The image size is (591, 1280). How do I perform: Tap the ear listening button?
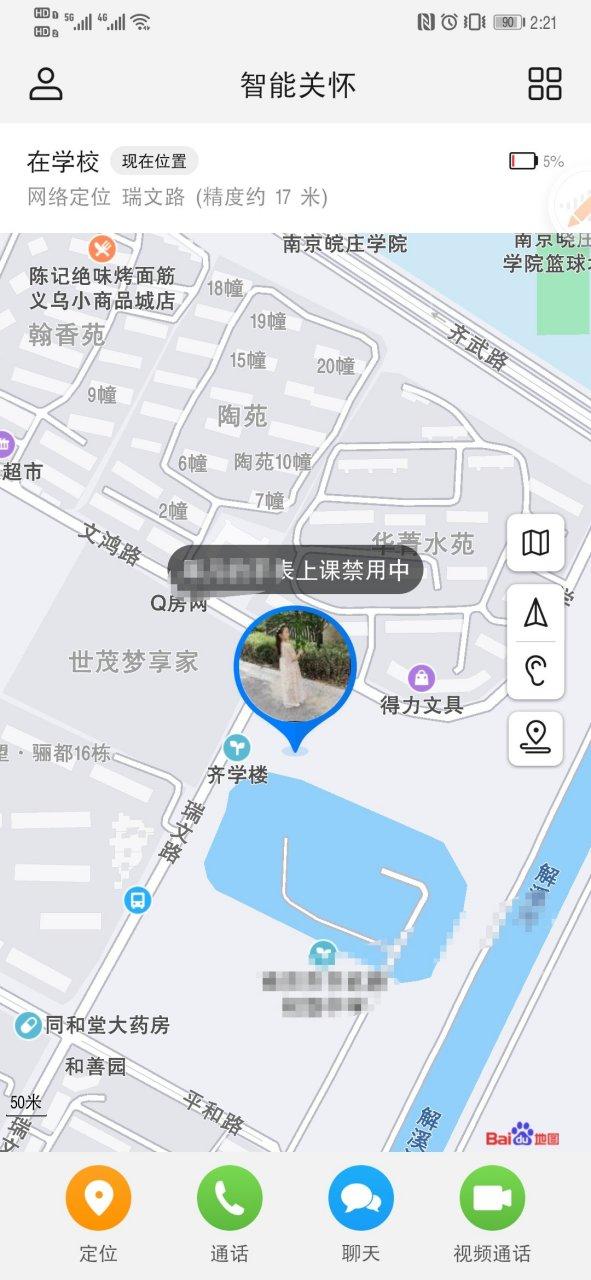pyautogui.click(x=536, y=670)
